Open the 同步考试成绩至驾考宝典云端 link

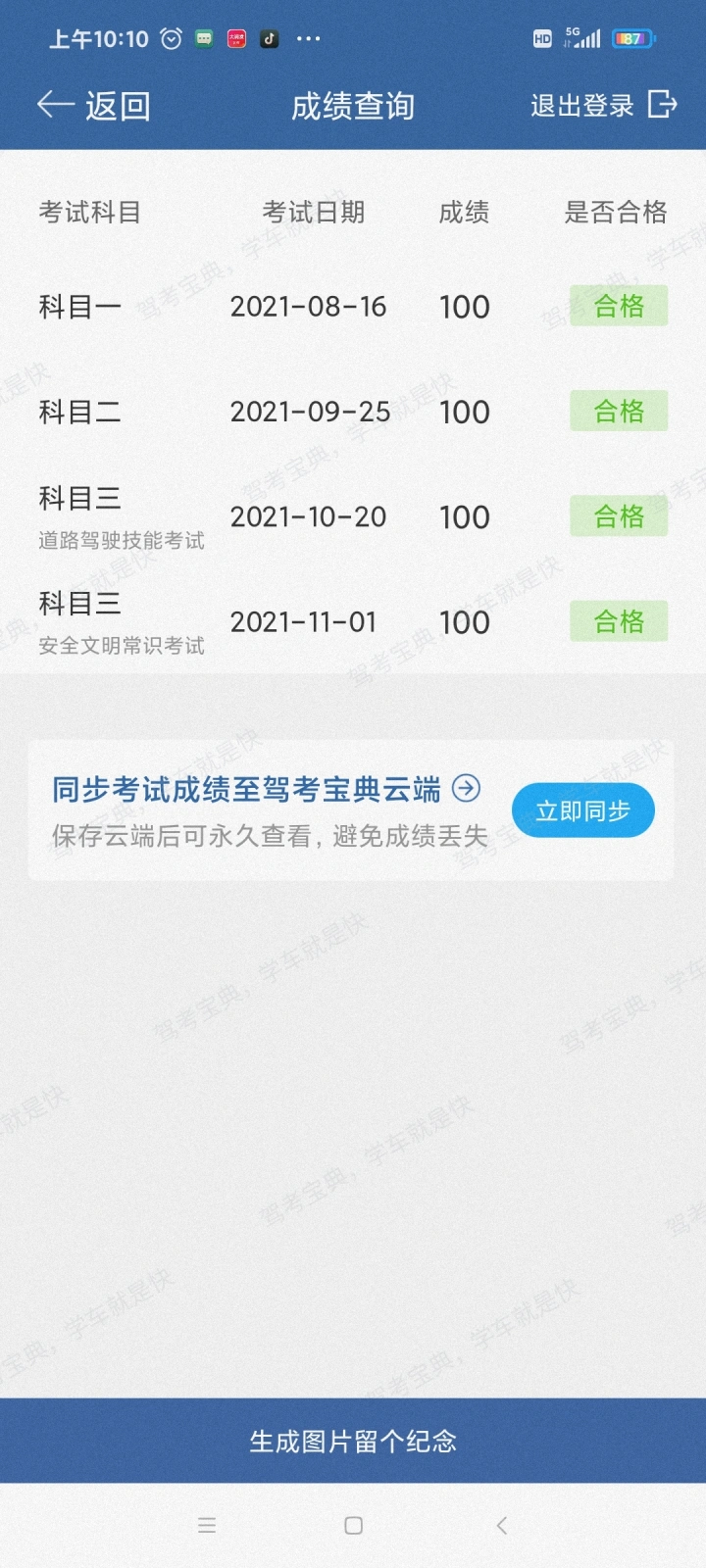(x=266, y=788)
